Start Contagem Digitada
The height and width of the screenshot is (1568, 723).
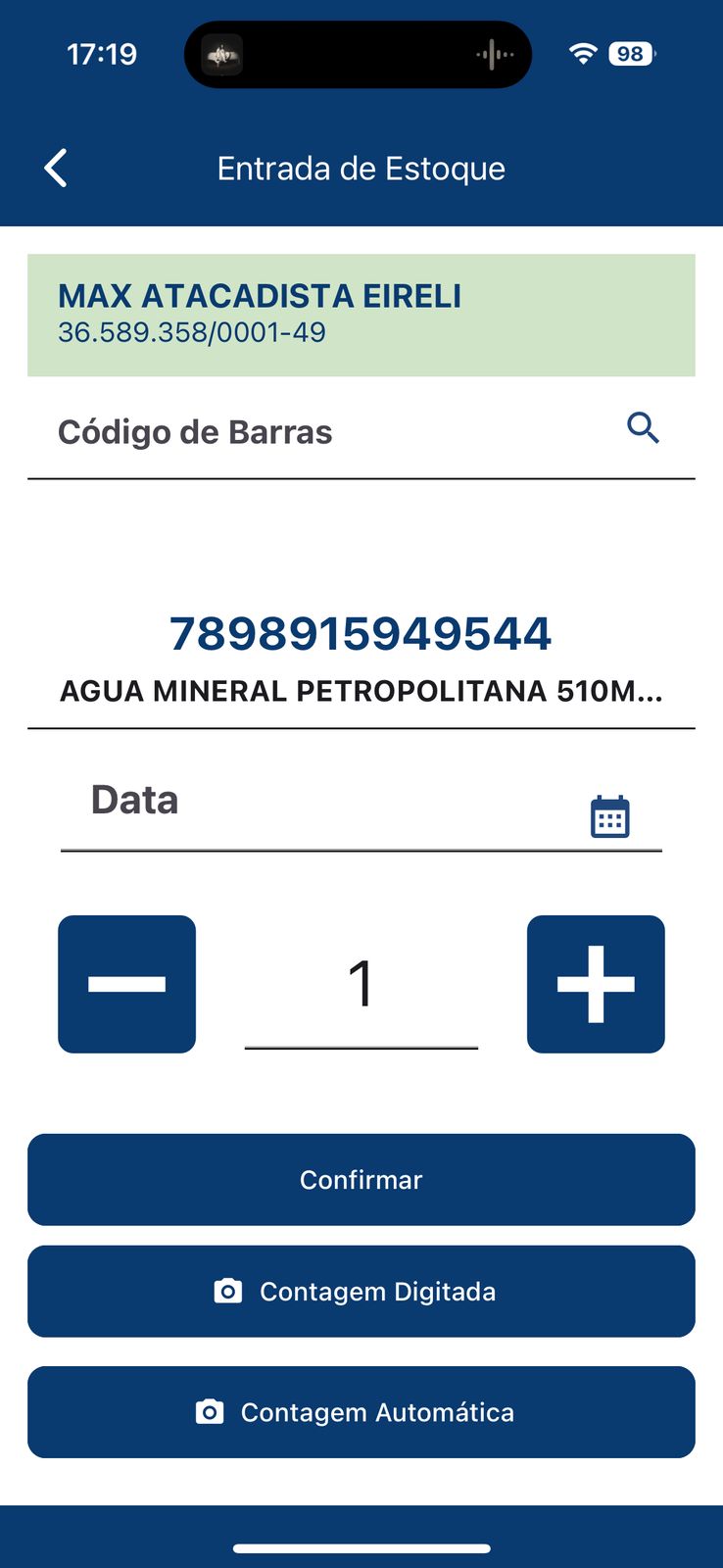click(361, 1291)
